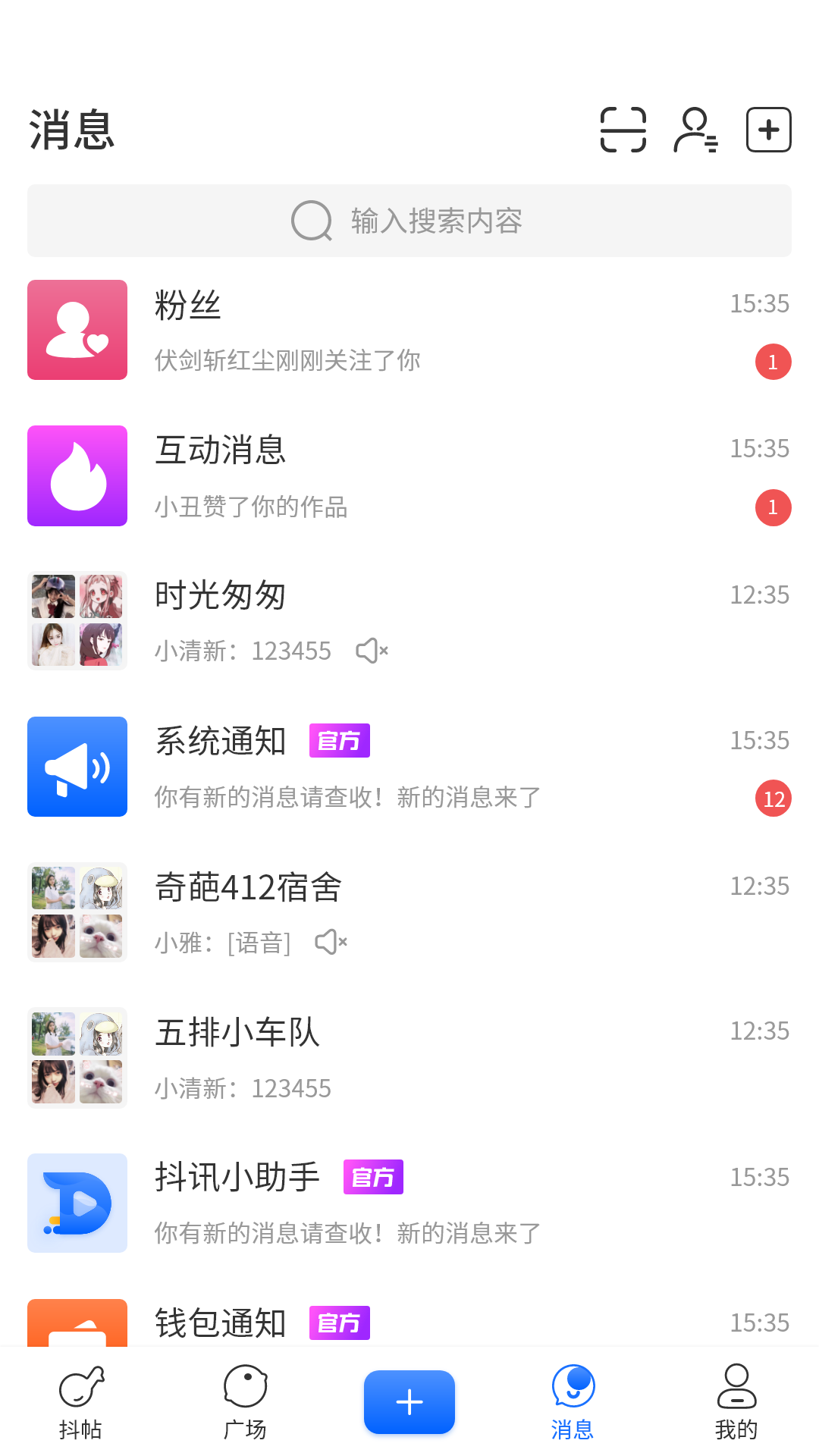Image resolution: width=819 pixels, height=1456 pixels.
Task: Open the unread badge showing 12
Action: [773, 798]
